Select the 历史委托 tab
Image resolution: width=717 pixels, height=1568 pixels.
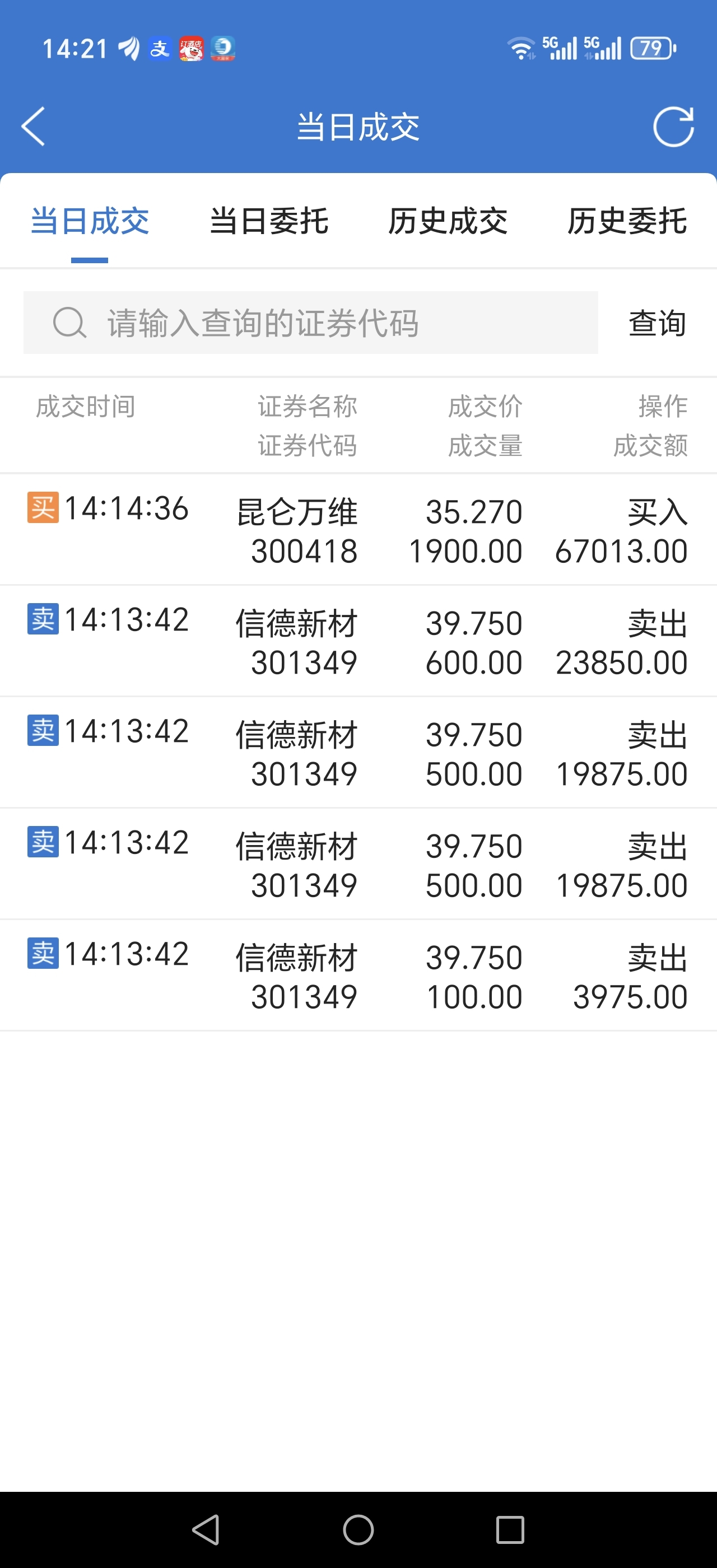tap(627, 221)
